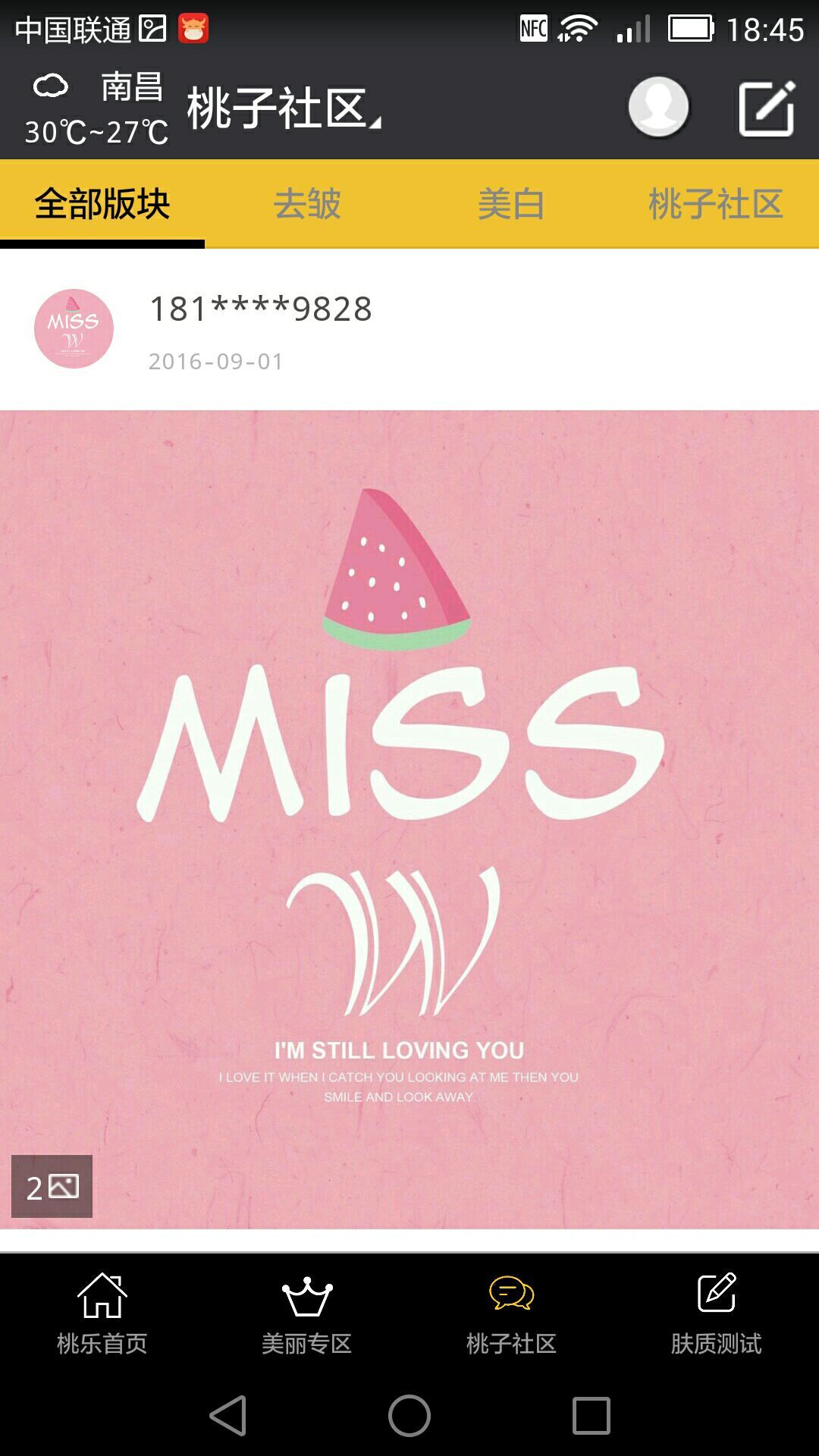Open the avatar of user 181****9828
This screenshot has width=819, height=1456.
pyautogui.click(x=74, y=328)
